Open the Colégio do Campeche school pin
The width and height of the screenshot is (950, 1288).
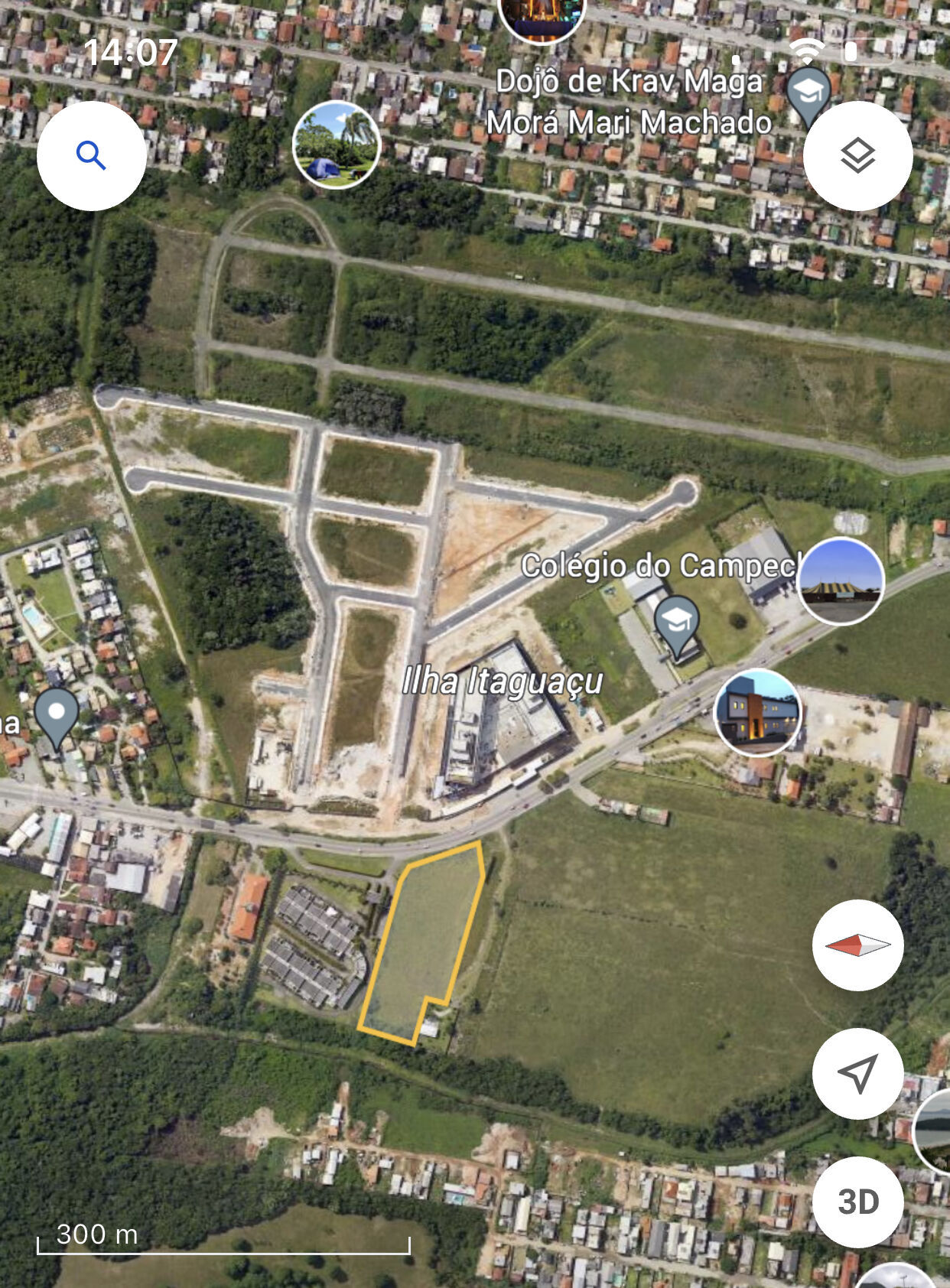pos(677,623)
